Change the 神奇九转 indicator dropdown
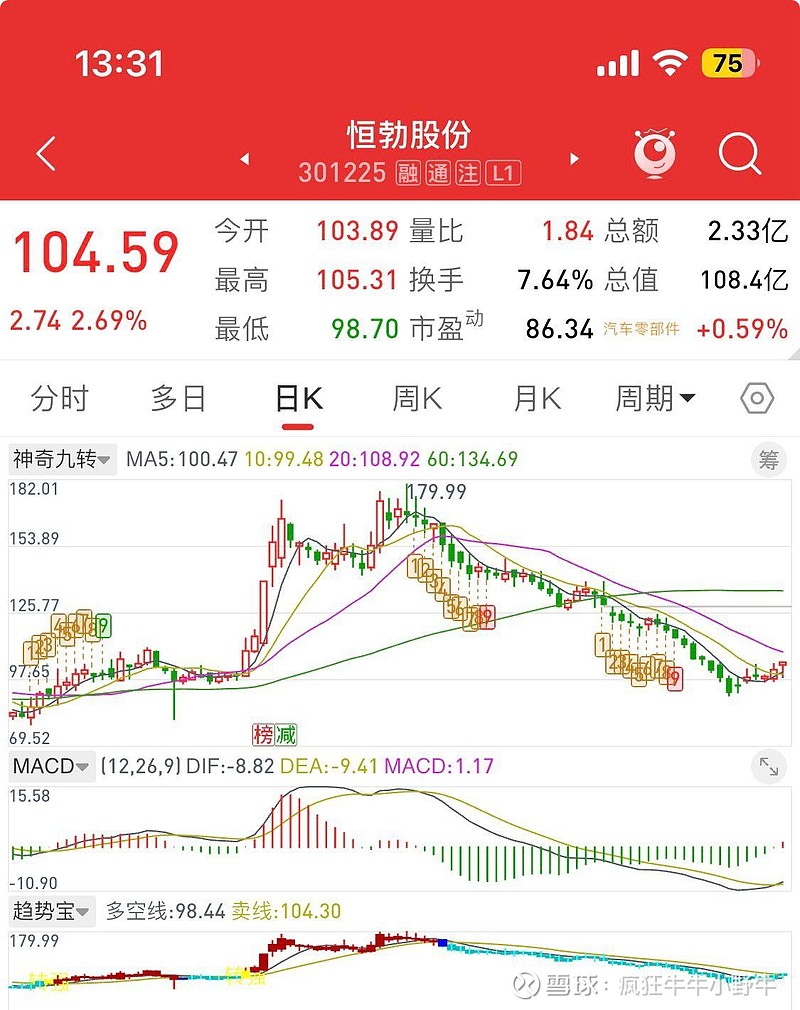Screen dimensions: 800x1010 pos(63,459)
